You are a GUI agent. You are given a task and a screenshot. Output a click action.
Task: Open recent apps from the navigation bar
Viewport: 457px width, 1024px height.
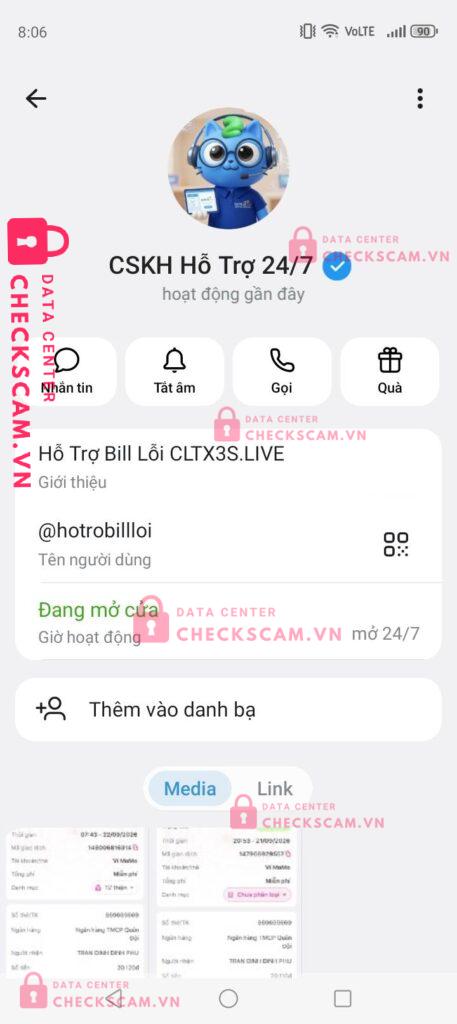pyautogui.click(x=342, y=998)
